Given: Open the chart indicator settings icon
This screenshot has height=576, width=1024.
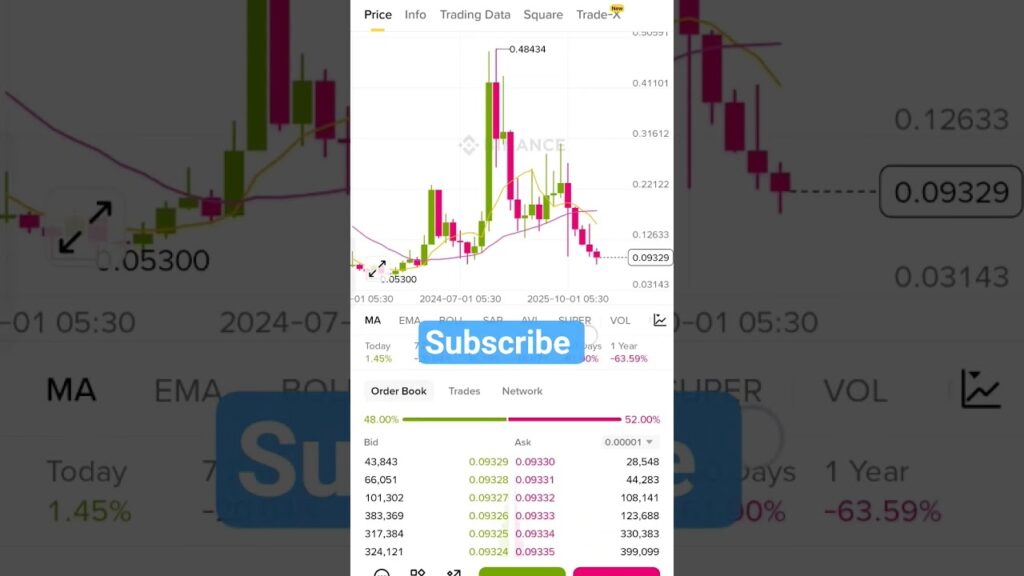Looking at the screenshot, I should tap(660, 320).
